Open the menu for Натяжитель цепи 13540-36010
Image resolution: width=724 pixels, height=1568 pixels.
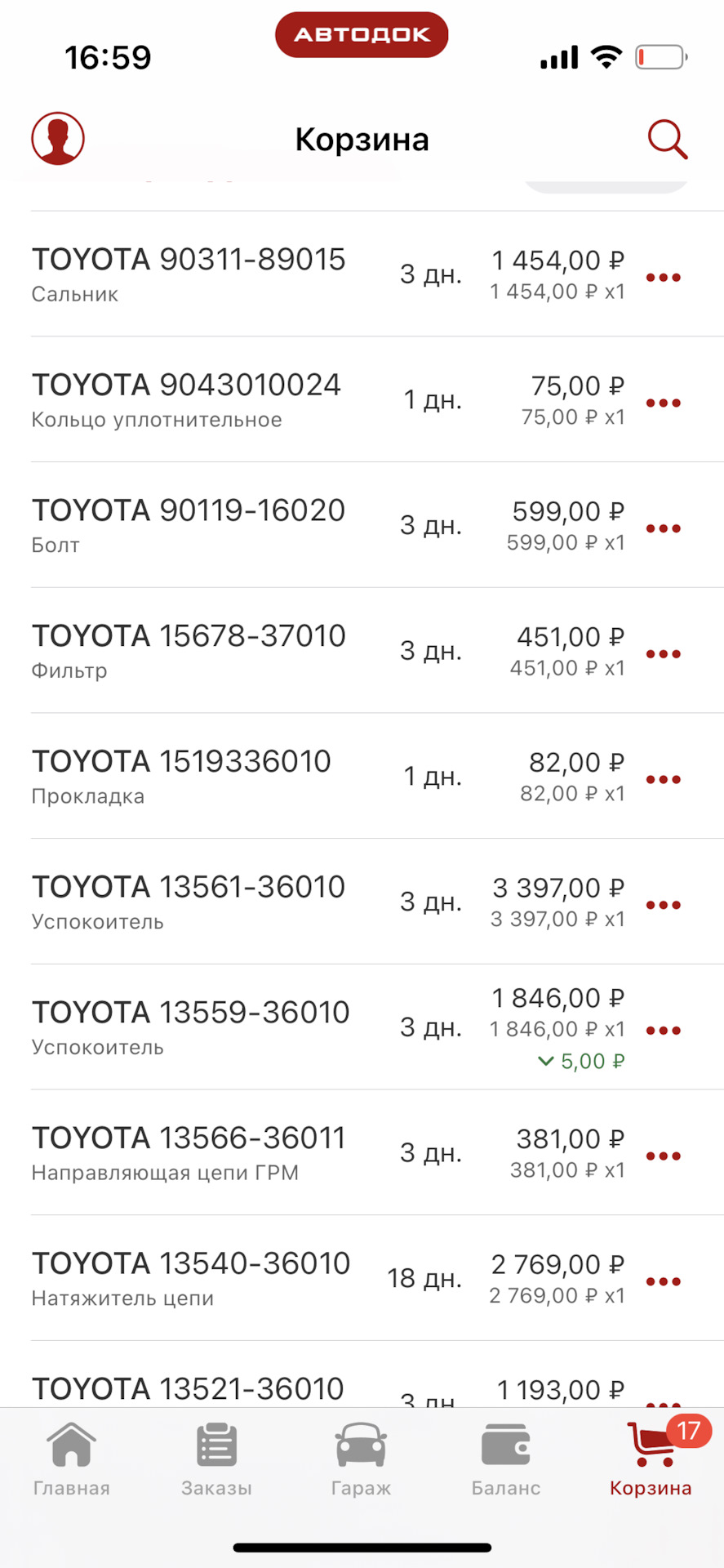coord(663,1281)
